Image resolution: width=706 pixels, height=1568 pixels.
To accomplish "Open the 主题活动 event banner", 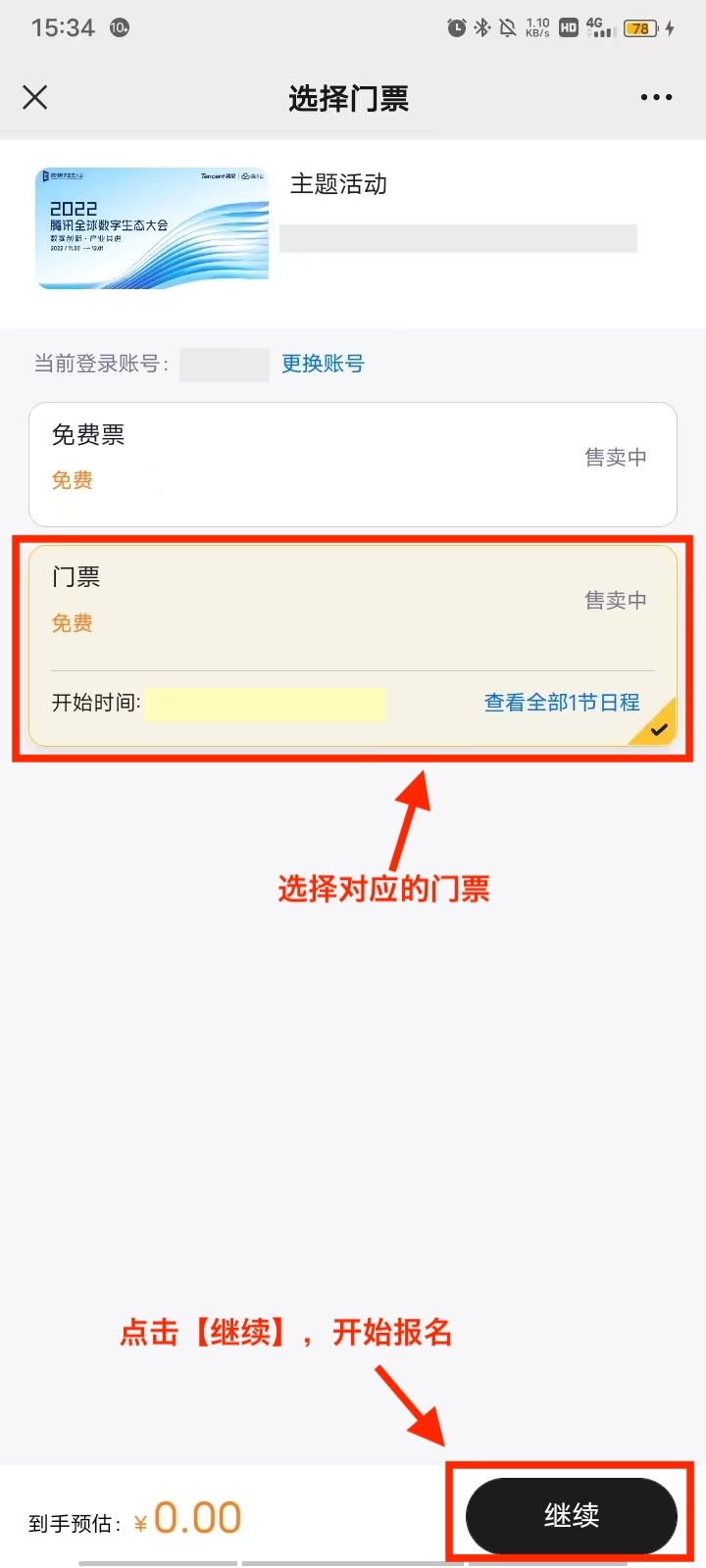I will [x=153, y=228].
